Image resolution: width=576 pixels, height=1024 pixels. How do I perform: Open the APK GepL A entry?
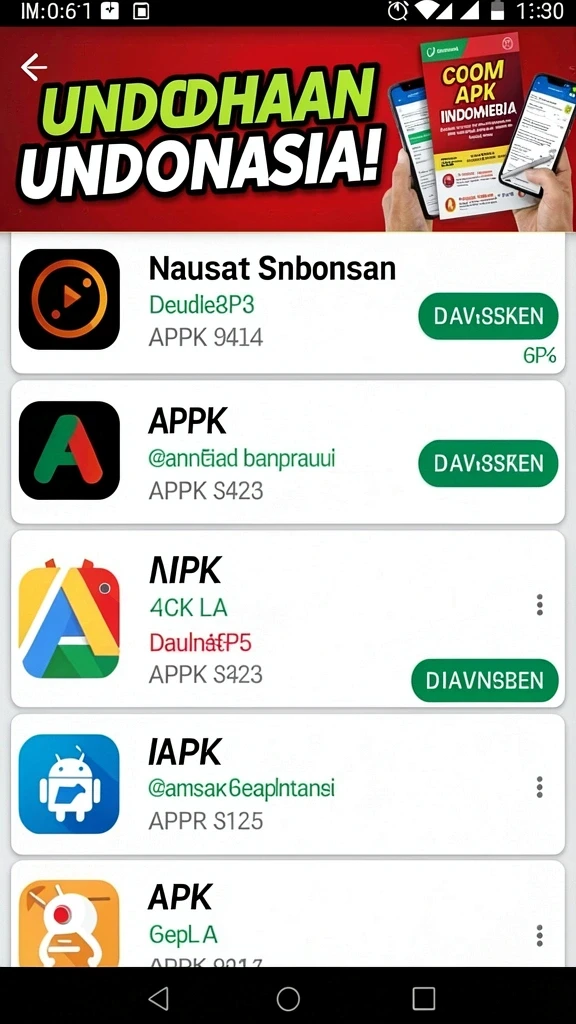click(288, 914)
